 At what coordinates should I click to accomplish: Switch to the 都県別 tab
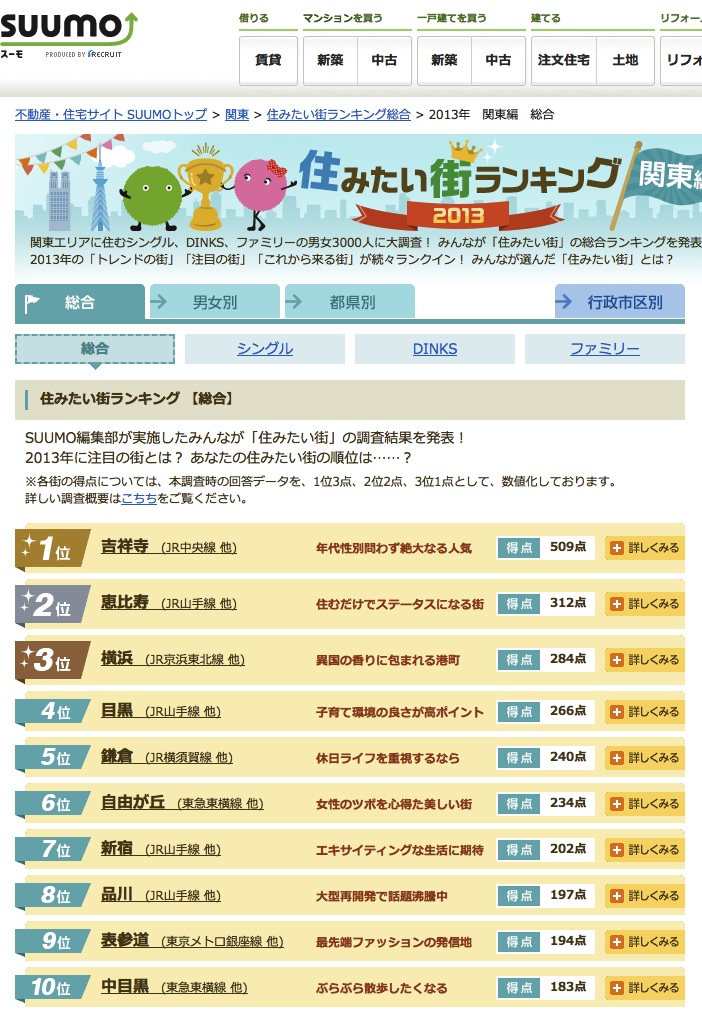[350, 302]
